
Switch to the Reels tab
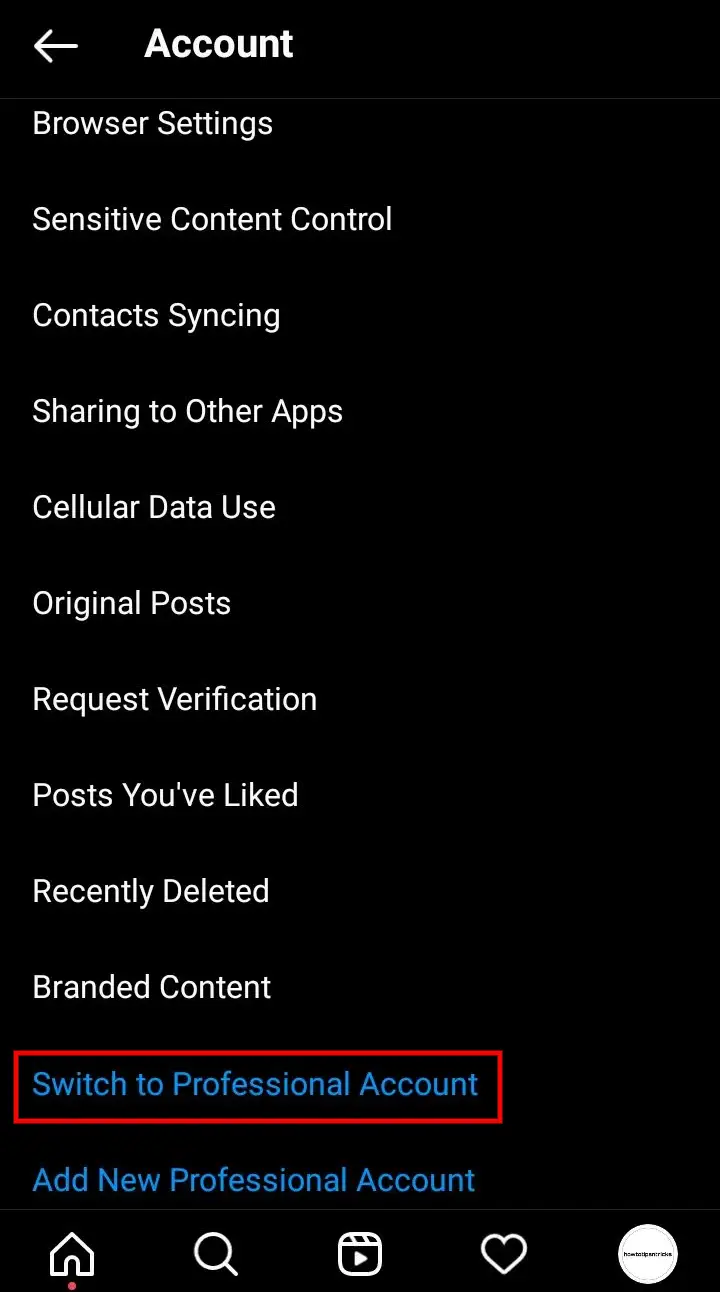point(360,1253)
